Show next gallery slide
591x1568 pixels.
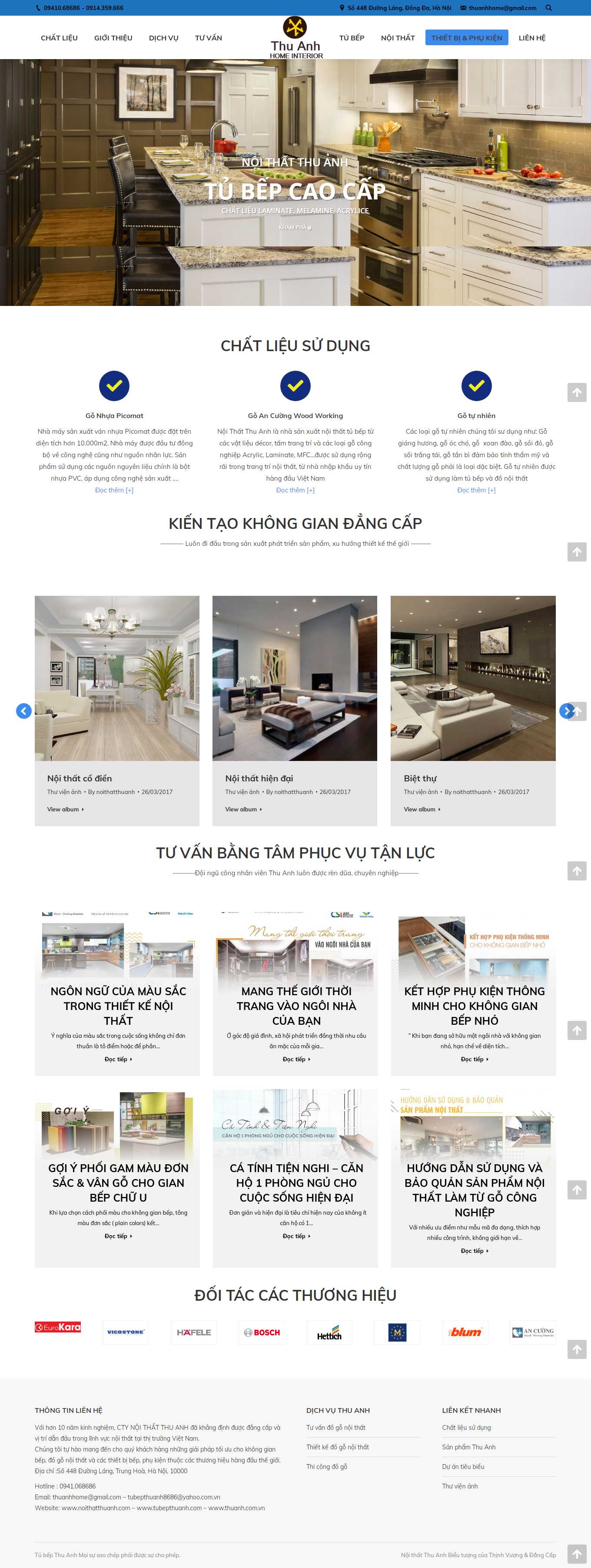[x=567, y=711]
